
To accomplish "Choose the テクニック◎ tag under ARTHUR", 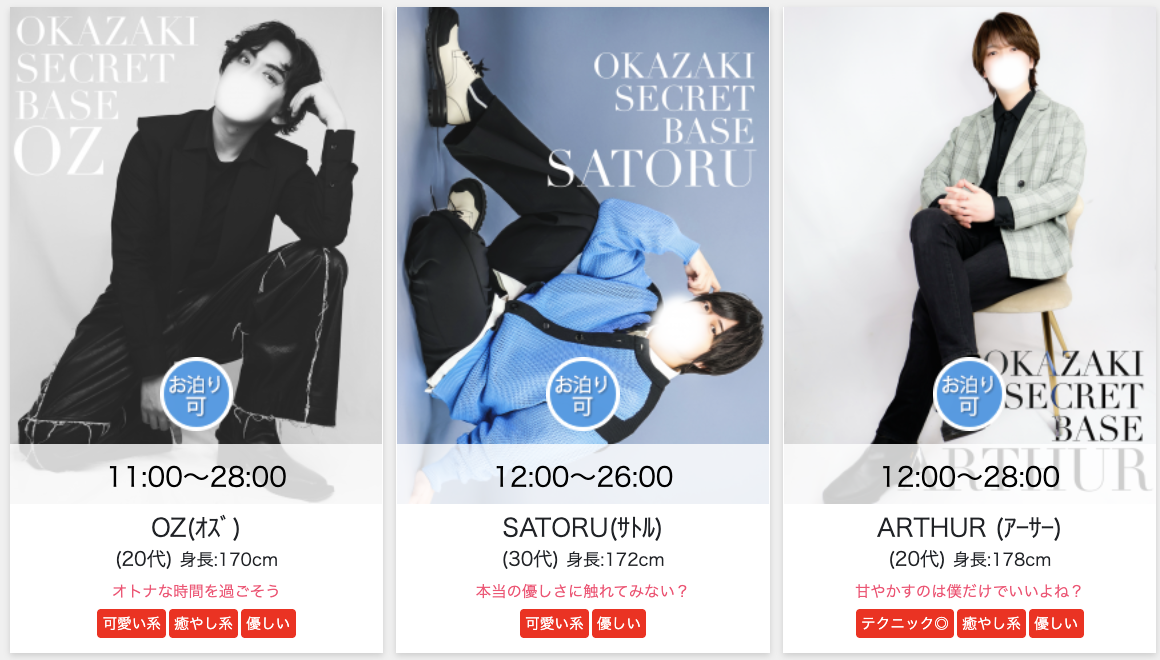I will 904,624.
